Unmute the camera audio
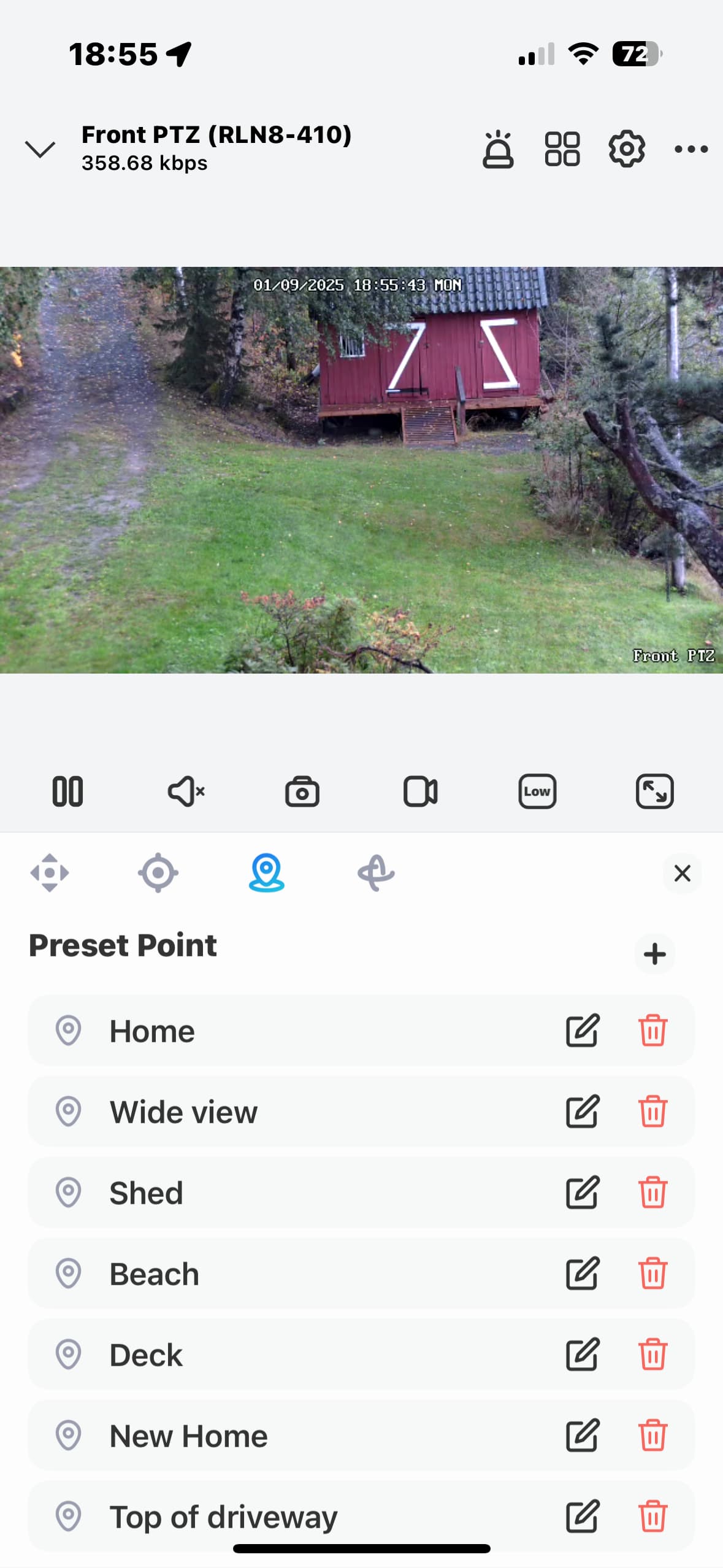723x1568 pixels. click(185, 791)
